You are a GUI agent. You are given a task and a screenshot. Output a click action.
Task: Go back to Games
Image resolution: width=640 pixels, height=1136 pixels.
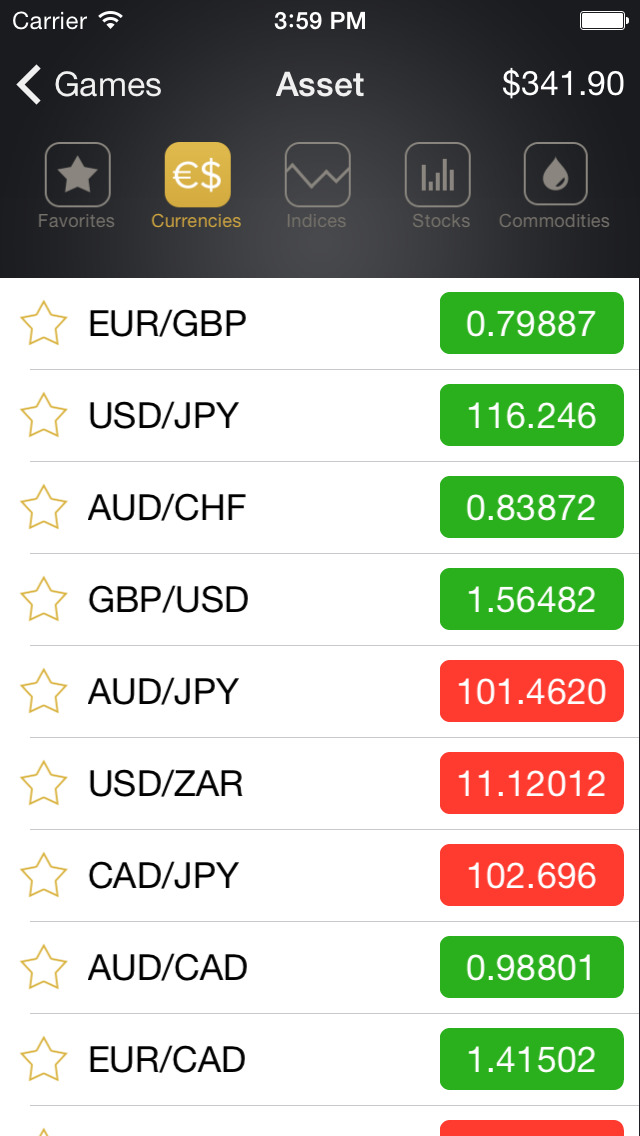[88, 85]
